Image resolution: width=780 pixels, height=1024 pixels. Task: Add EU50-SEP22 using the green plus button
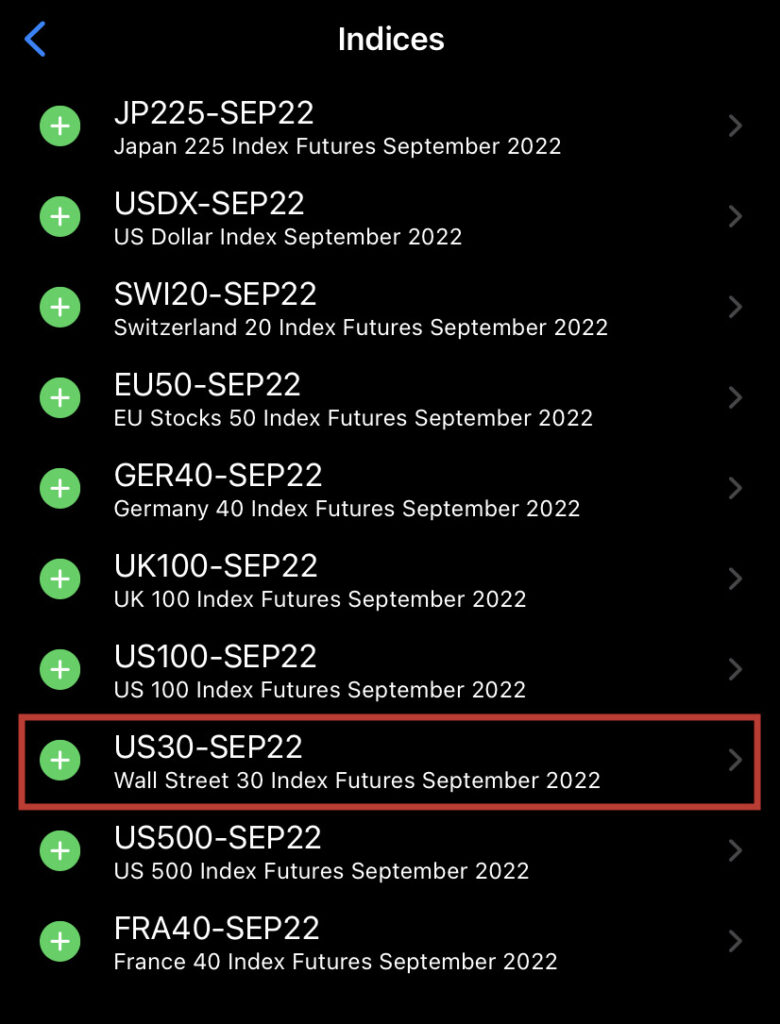[x=59, y=397]
